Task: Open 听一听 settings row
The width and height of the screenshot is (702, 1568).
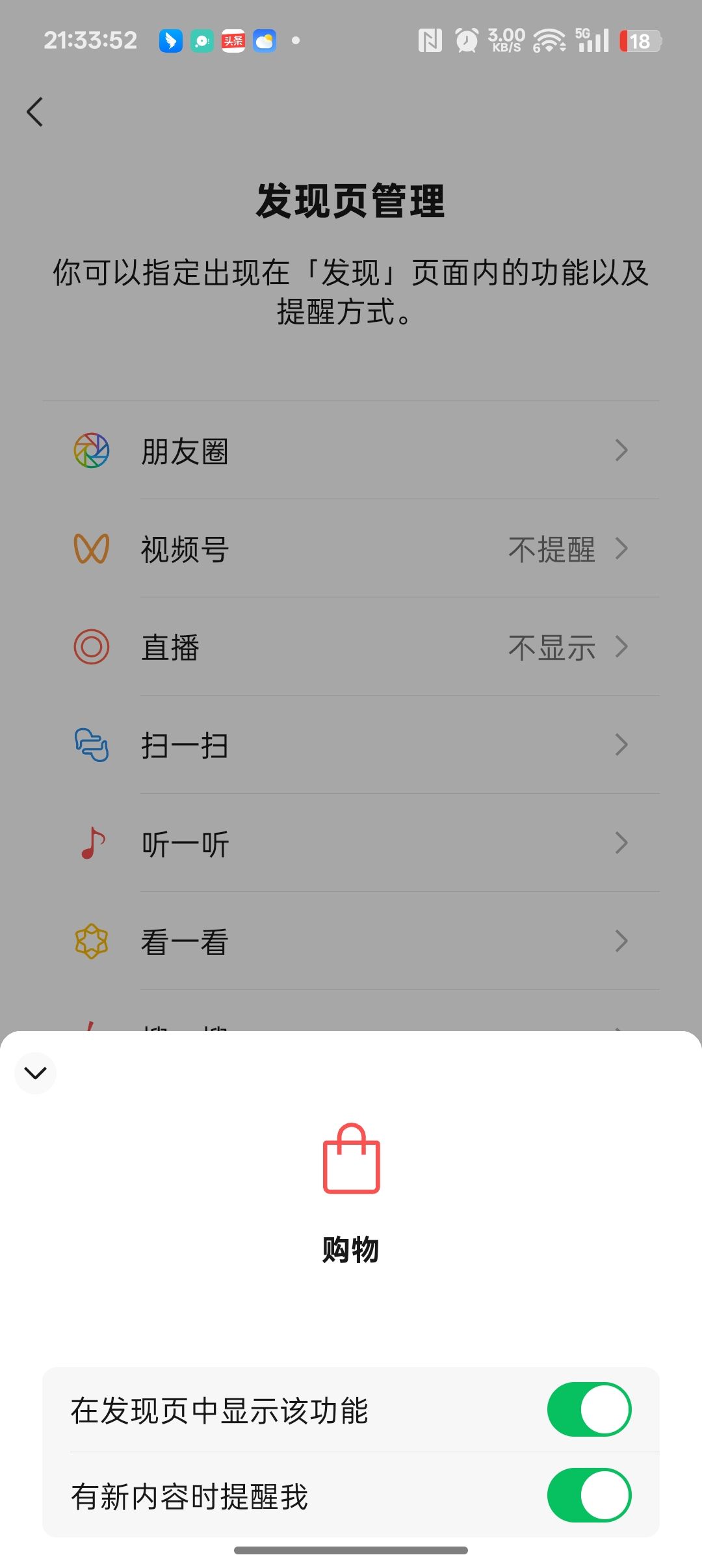Action: pos(351,843)
